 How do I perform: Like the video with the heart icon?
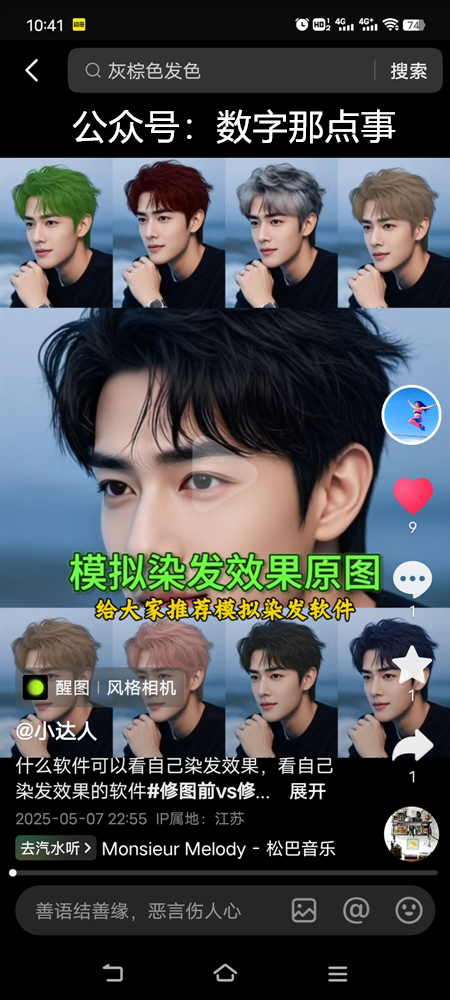point(412,496)
